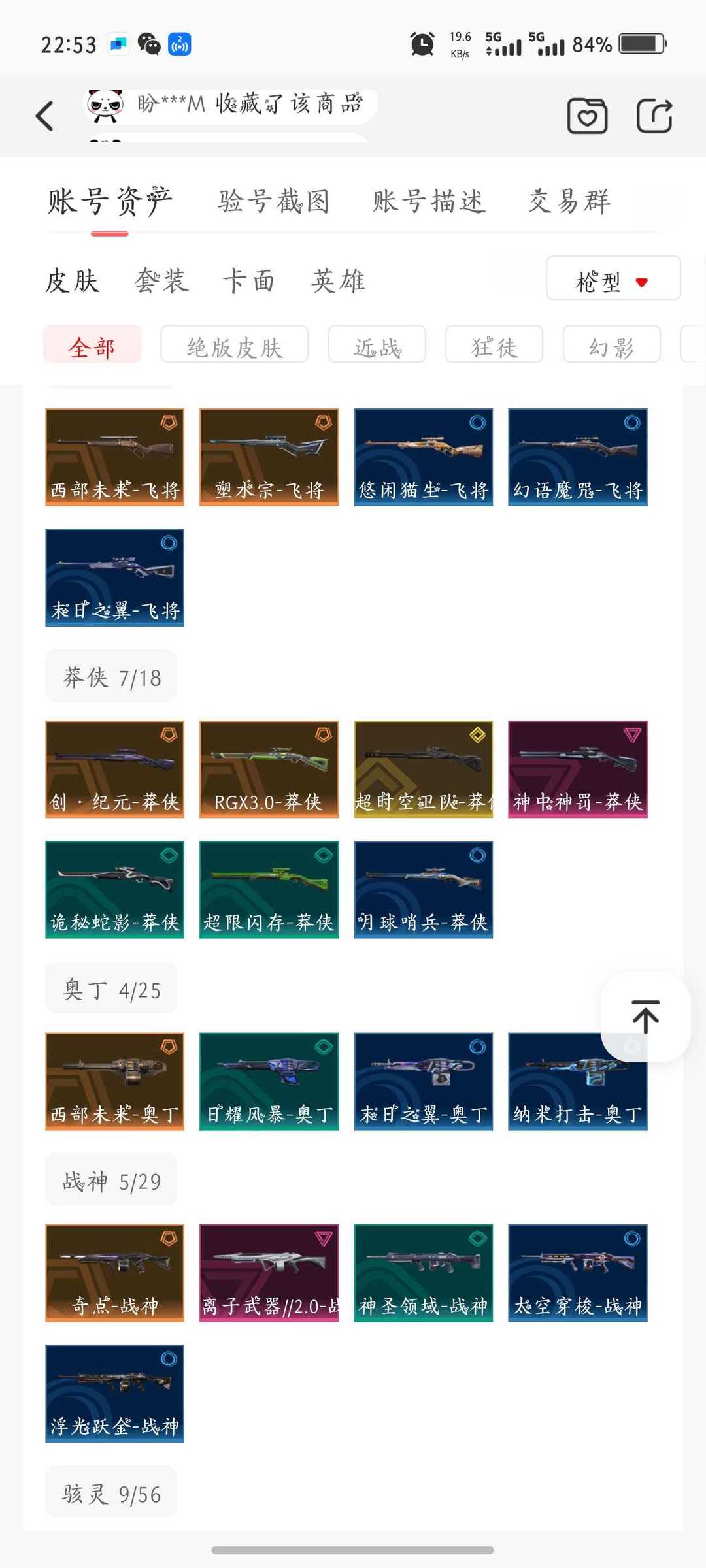This screenshot has height=1568, width=706.
Task: Go back to the previous page
Action: (x=44, y=116)
